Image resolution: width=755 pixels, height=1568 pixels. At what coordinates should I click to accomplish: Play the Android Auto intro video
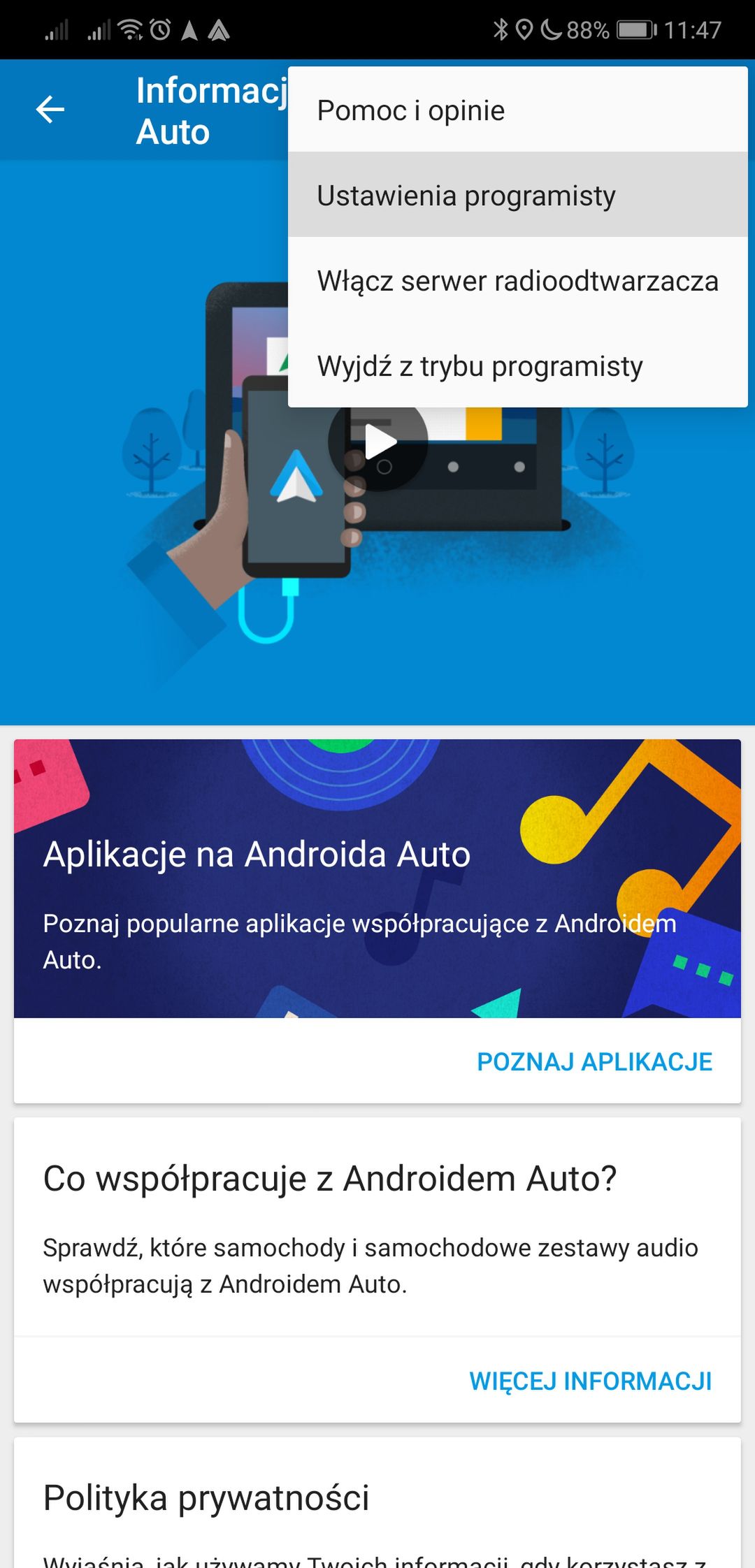(x=378, y=442)
